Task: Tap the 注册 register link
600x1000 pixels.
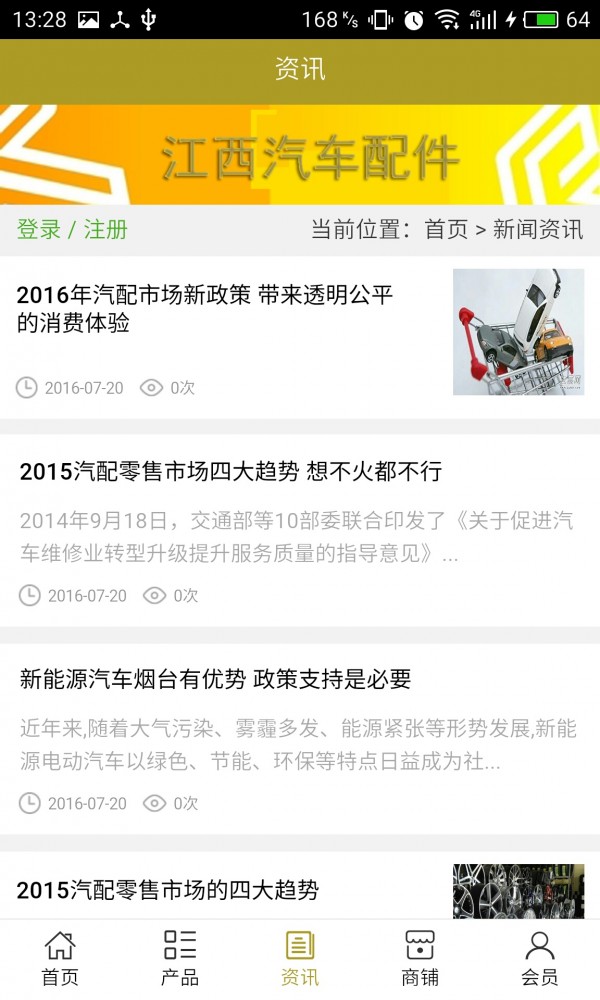Action: [105, 229]
